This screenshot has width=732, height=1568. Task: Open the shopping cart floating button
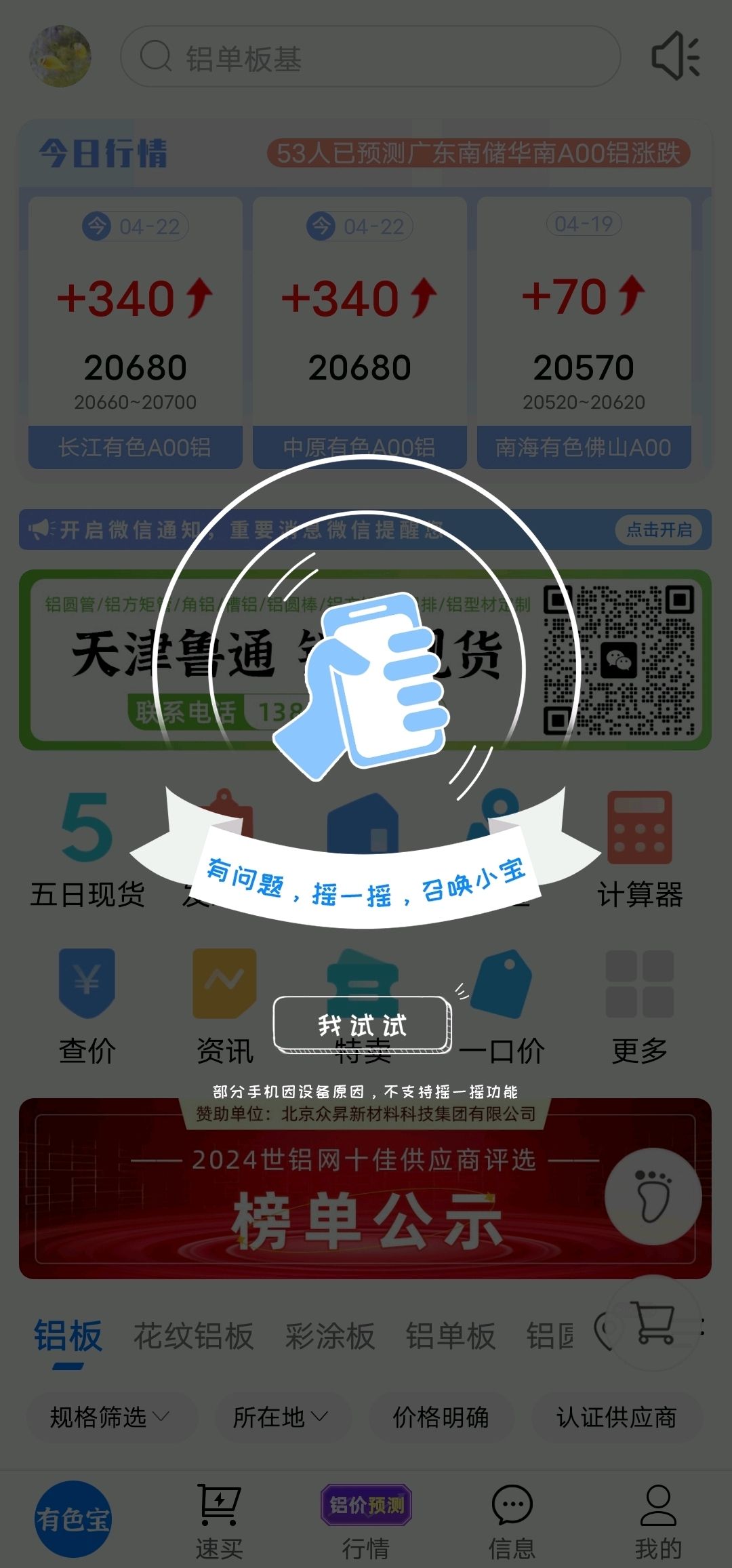pos(653,1323)
